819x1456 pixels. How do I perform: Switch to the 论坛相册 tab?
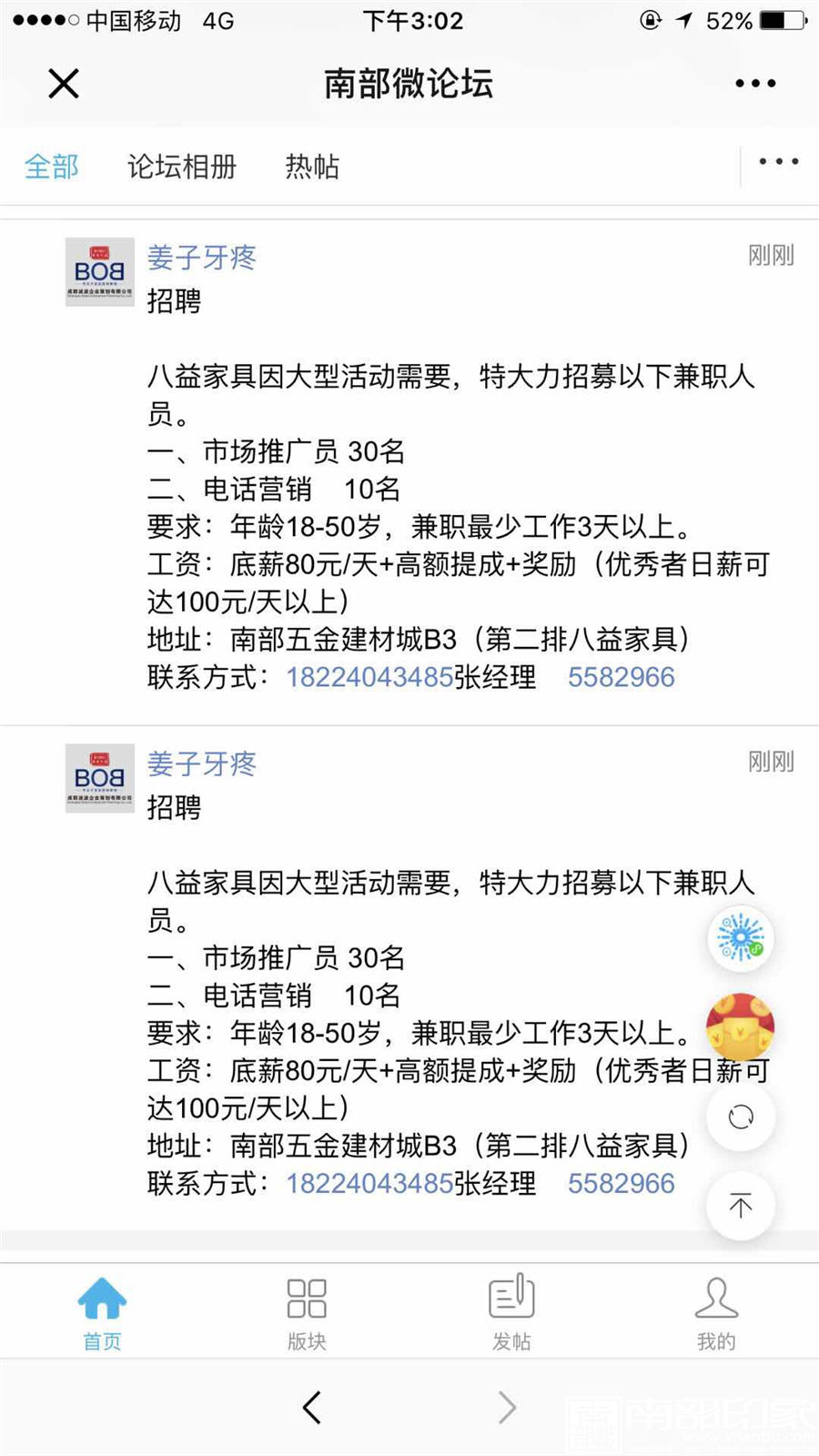pos(182,167)
